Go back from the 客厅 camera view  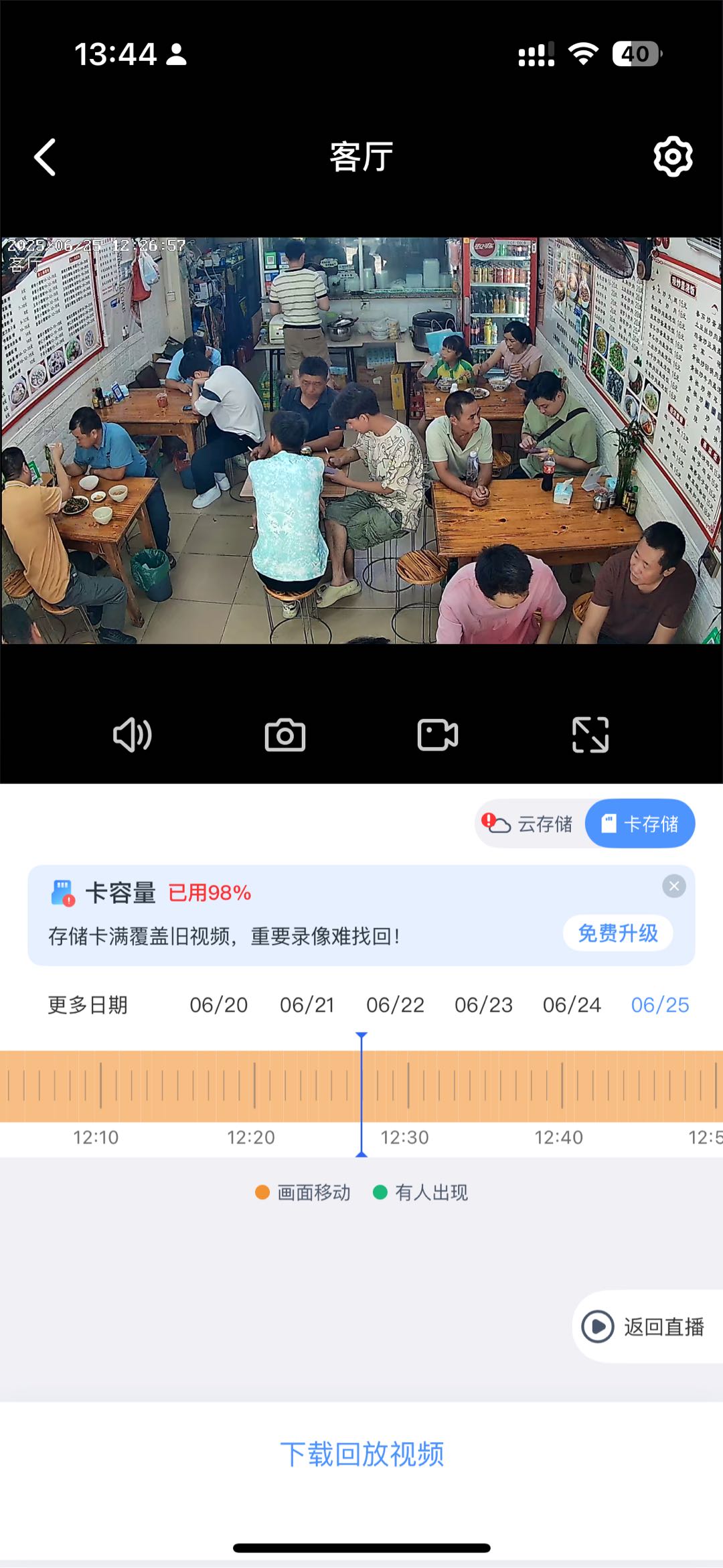(x=45, y=157)
